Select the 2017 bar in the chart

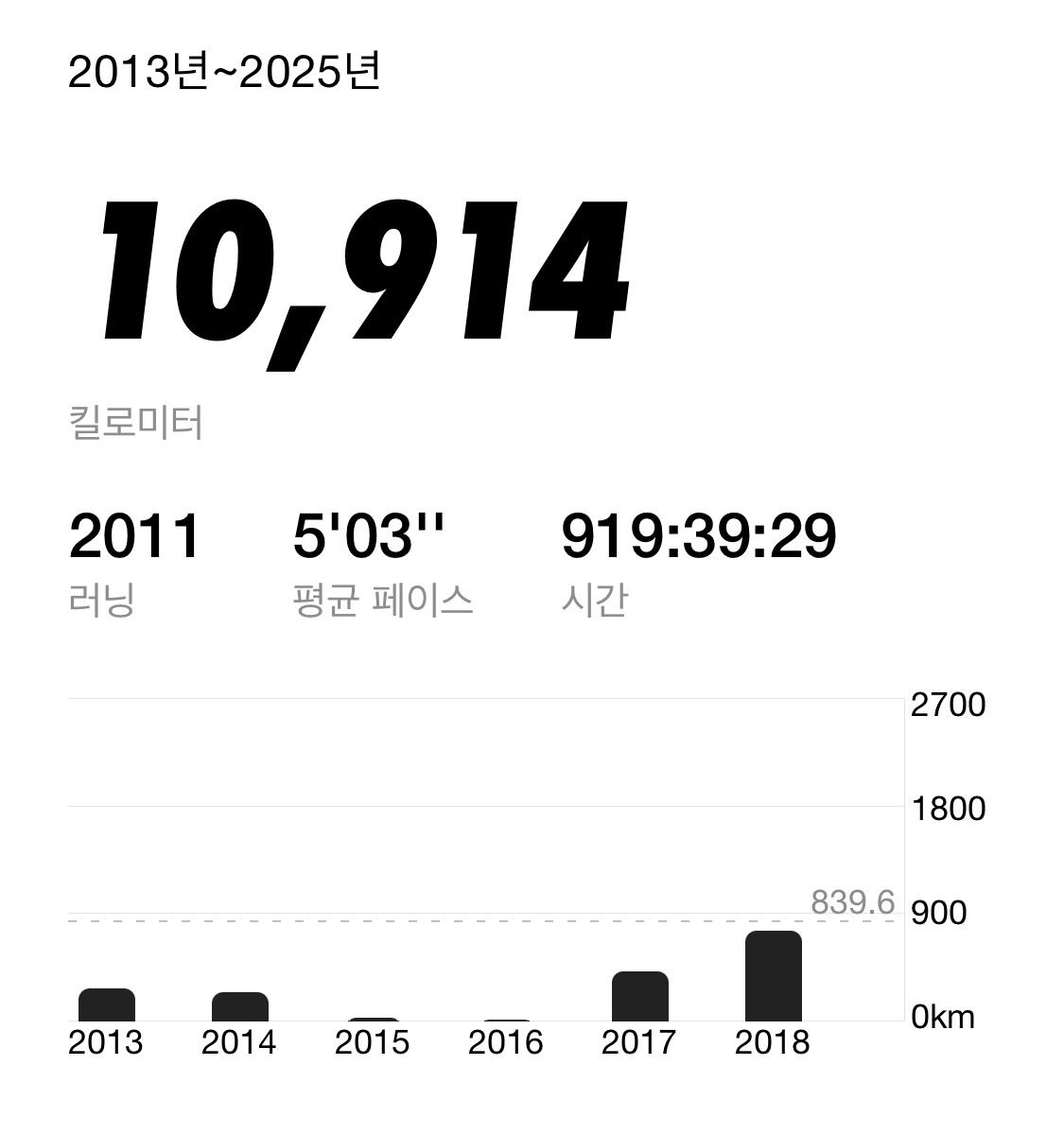pyautogui.click(x=639, y=996)
